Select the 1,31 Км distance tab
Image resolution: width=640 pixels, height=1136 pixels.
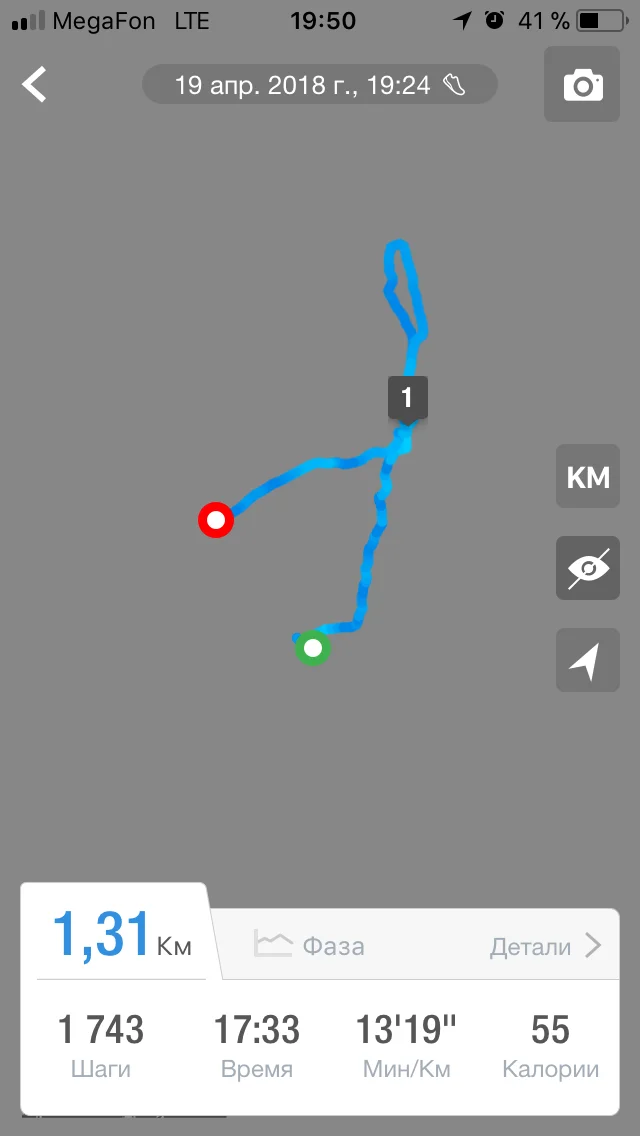[121, 935]
